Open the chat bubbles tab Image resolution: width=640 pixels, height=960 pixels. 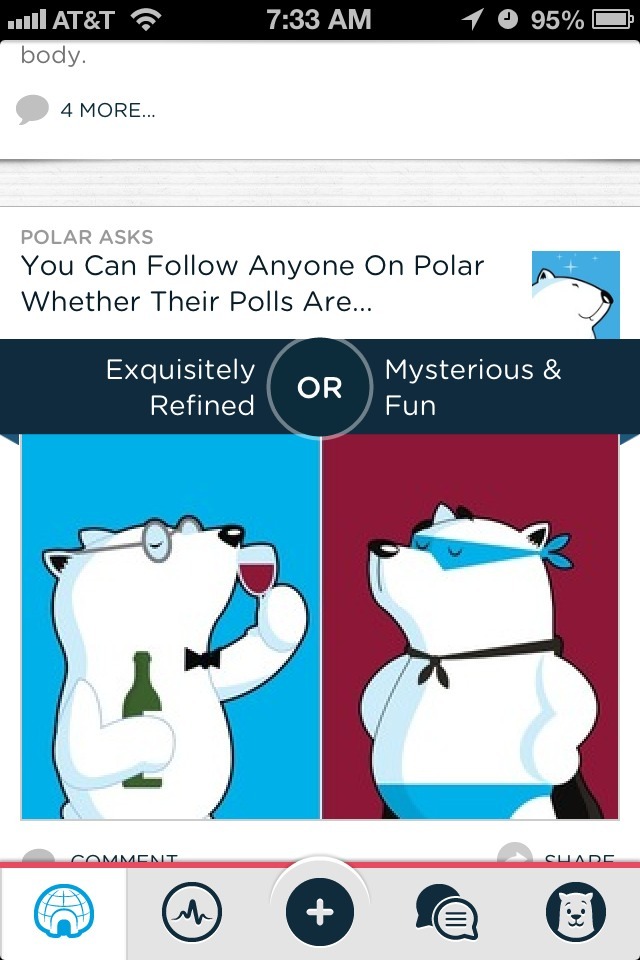coord(447,913)
